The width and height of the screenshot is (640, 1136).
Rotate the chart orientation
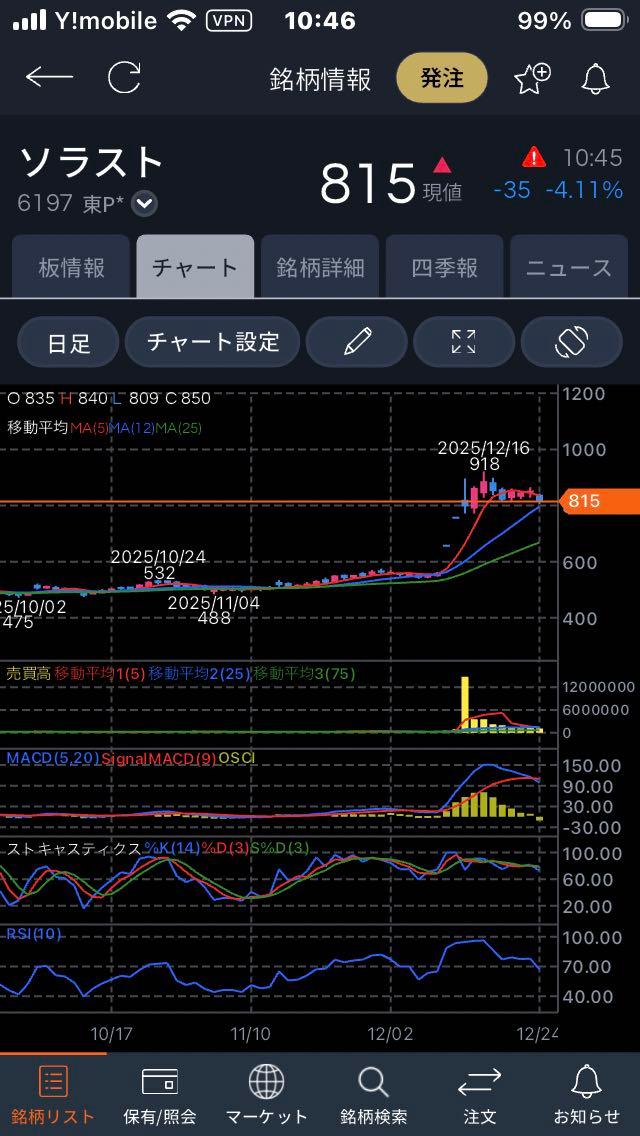571,342
